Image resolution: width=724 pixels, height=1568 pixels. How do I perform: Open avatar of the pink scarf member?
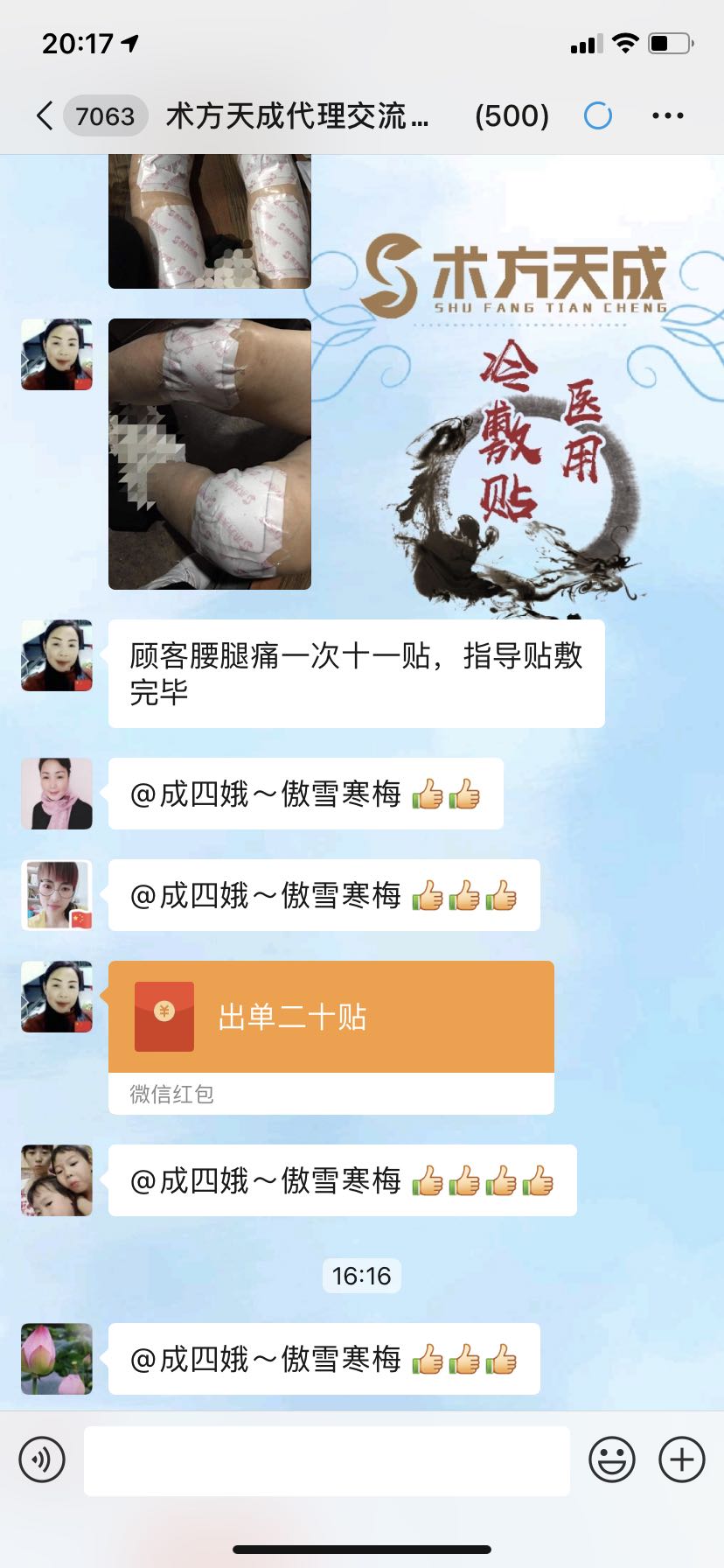point(57,794)
